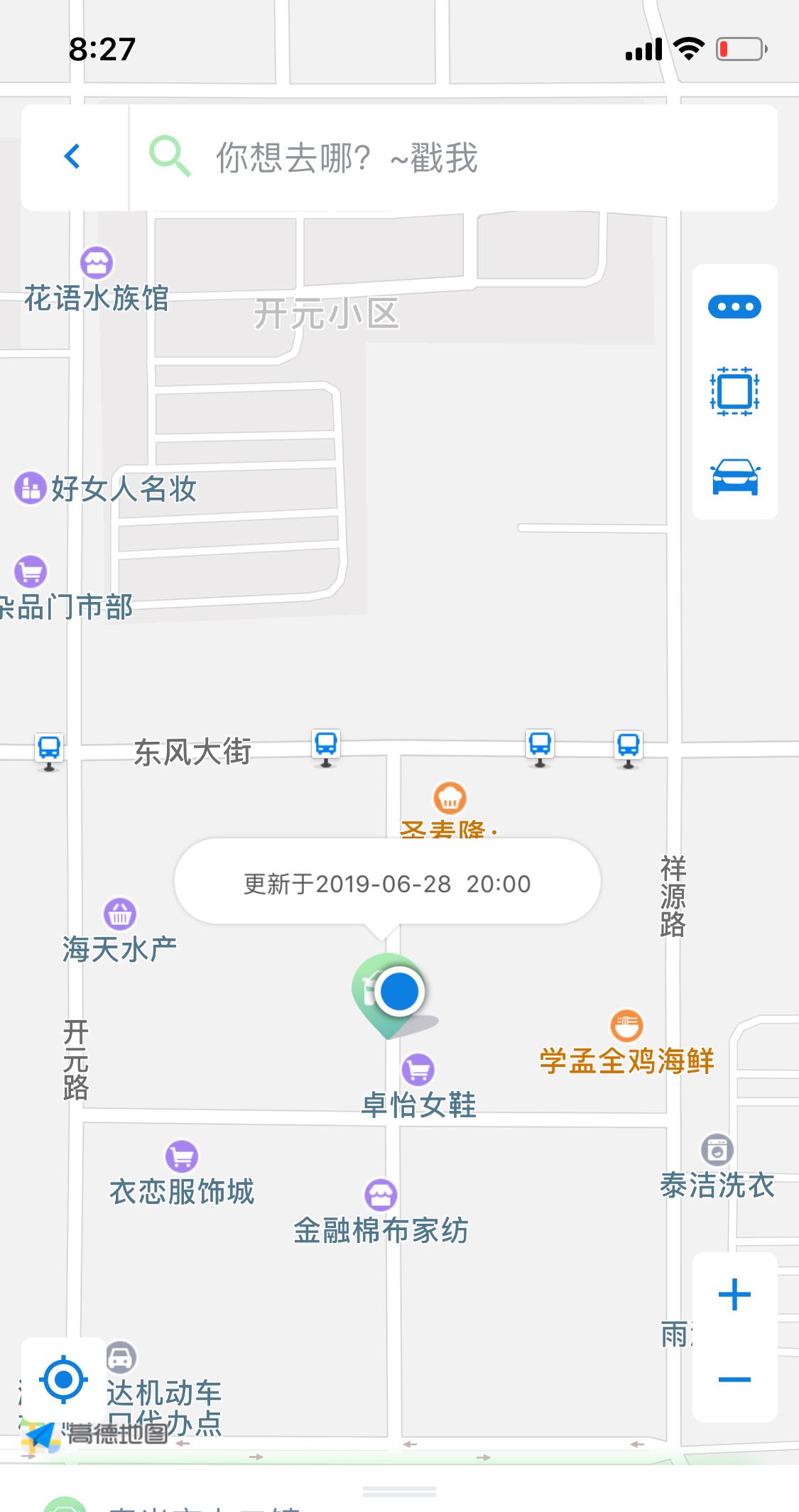Expand the bottom sheet drag handle
799x1512 pixels.
(399, 1491)
